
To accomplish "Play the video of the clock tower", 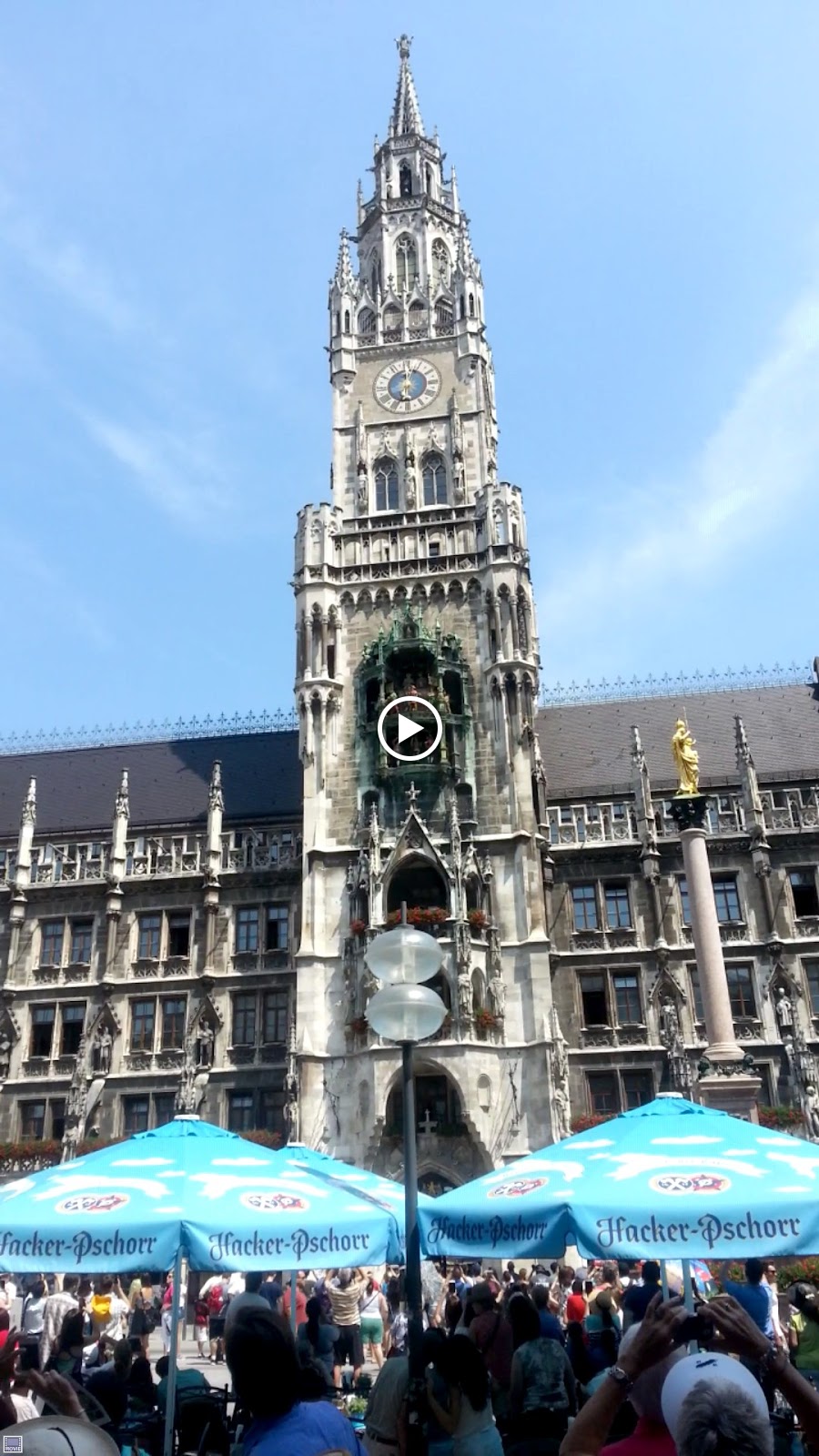I will point(409,728).
